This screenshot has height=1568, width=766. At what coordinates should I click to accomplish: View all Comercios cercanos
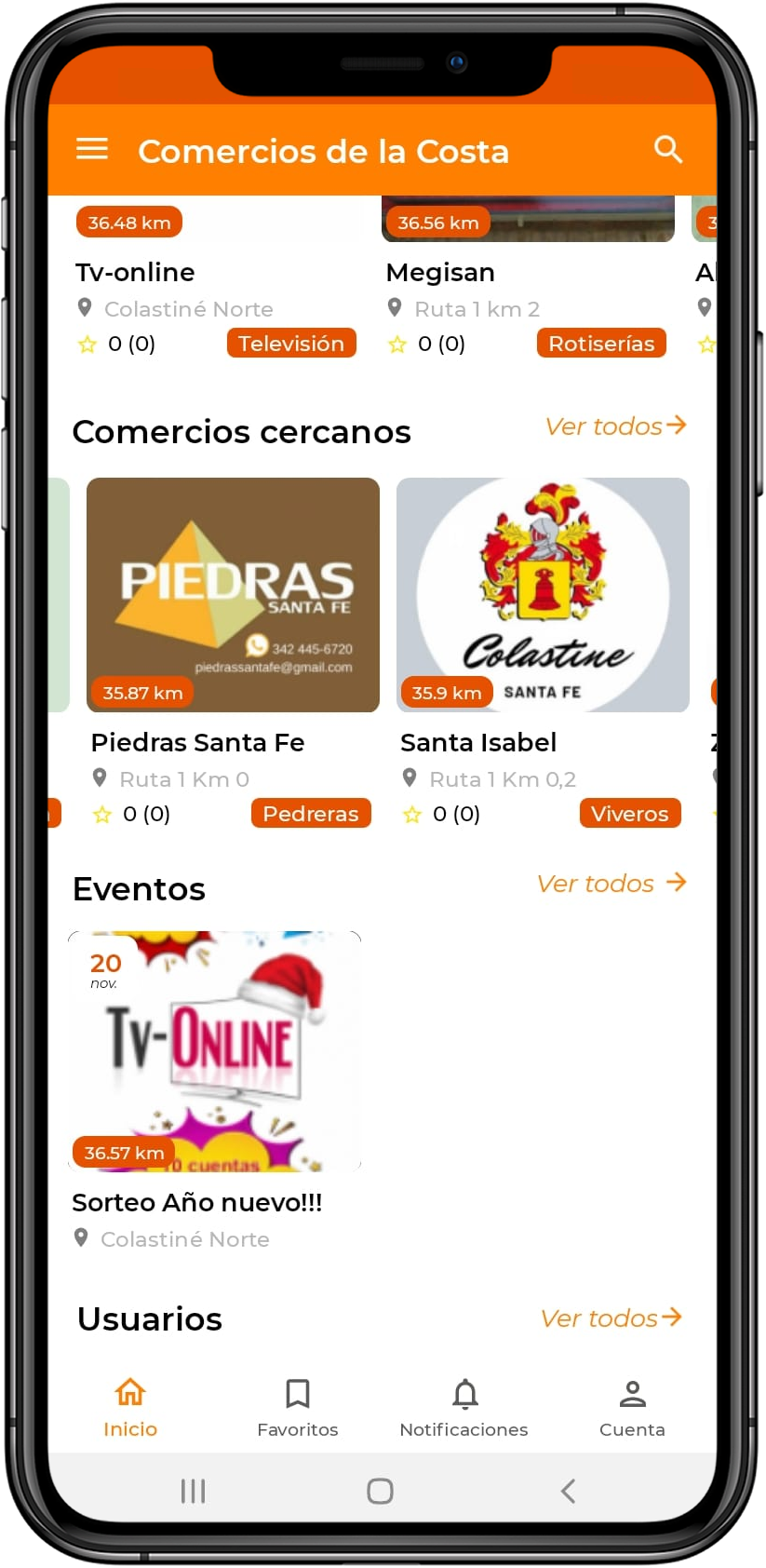(615, 426)
